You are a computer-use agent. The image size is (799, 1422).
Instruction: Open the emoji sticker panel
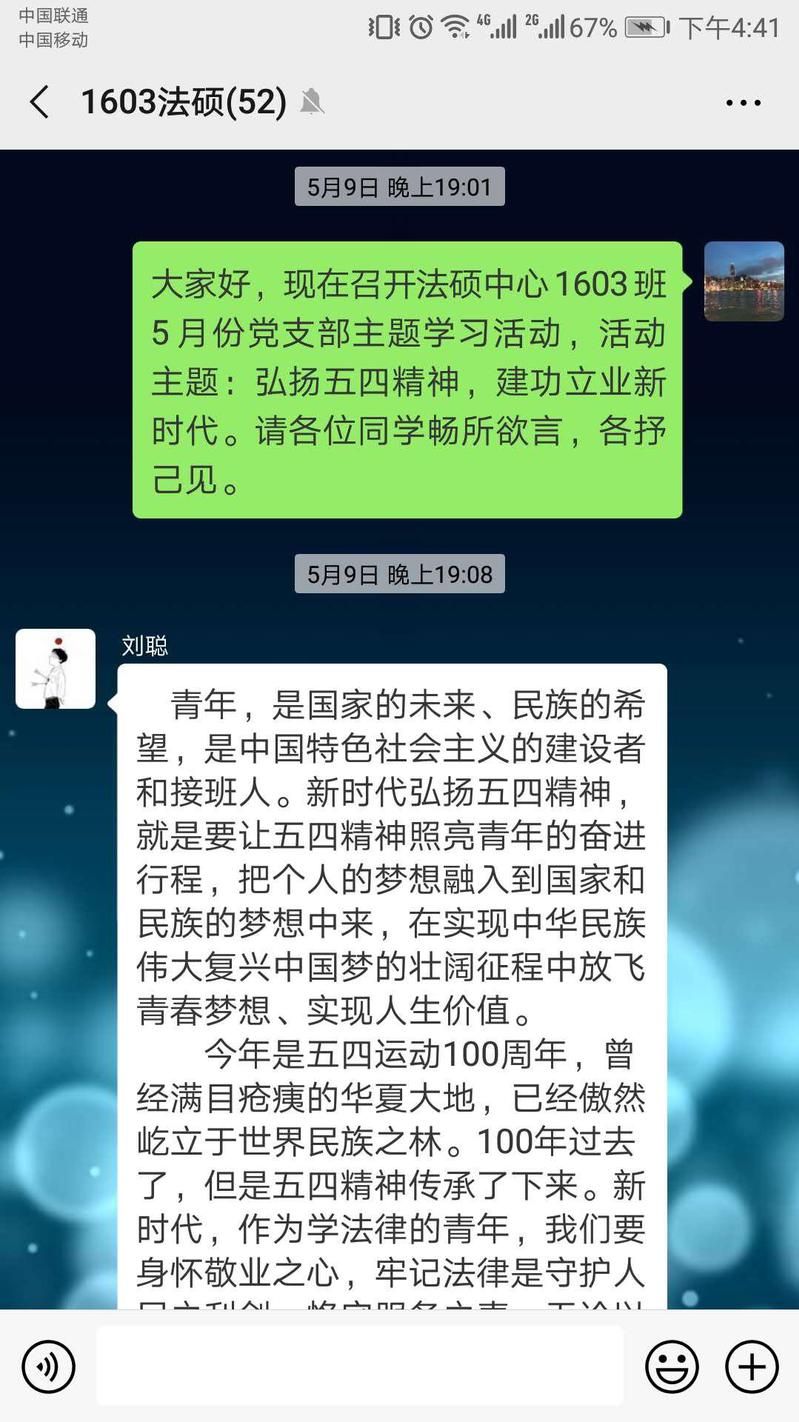pyautogui.click(x=671, y=1366)
